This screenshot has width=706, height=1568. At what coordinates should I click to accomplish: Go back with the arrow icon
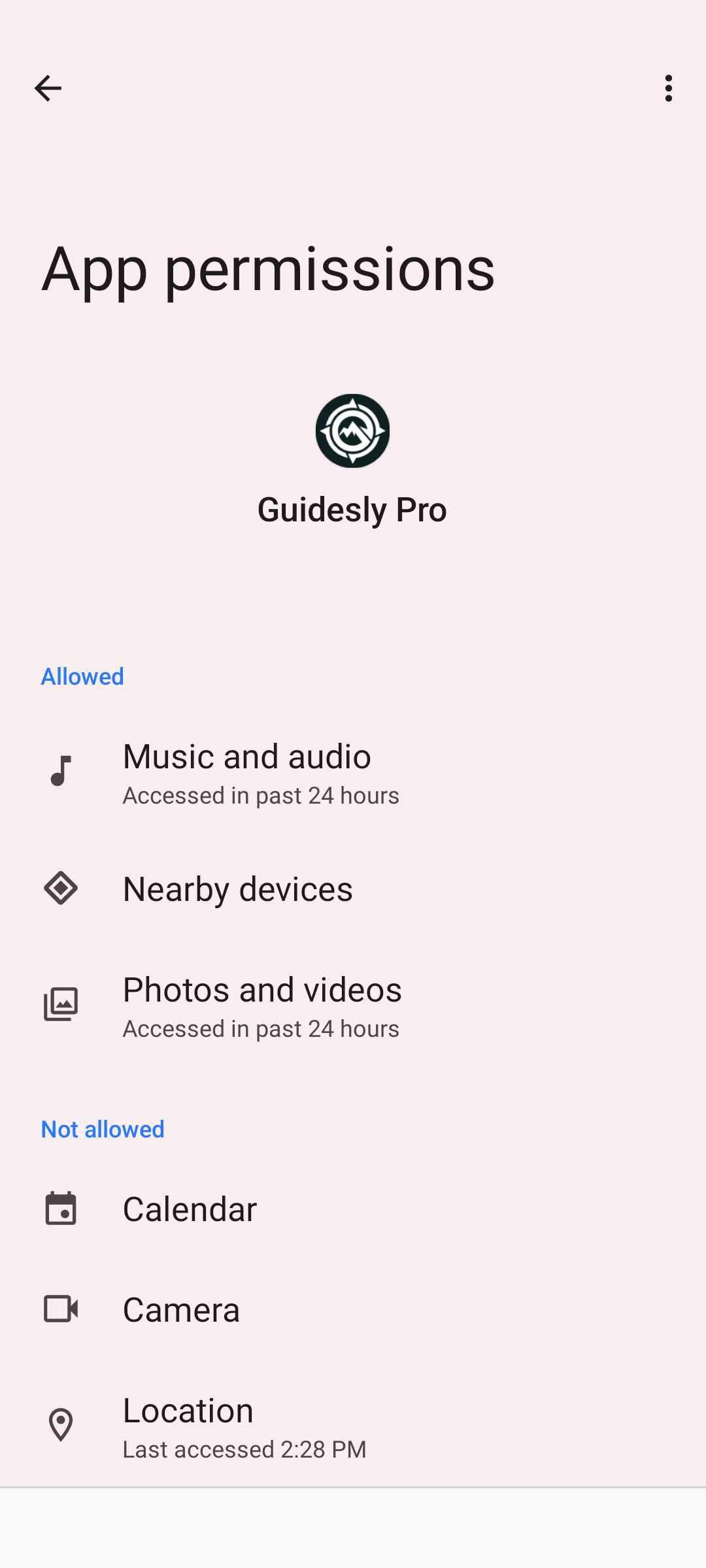[x=48, y=88]
